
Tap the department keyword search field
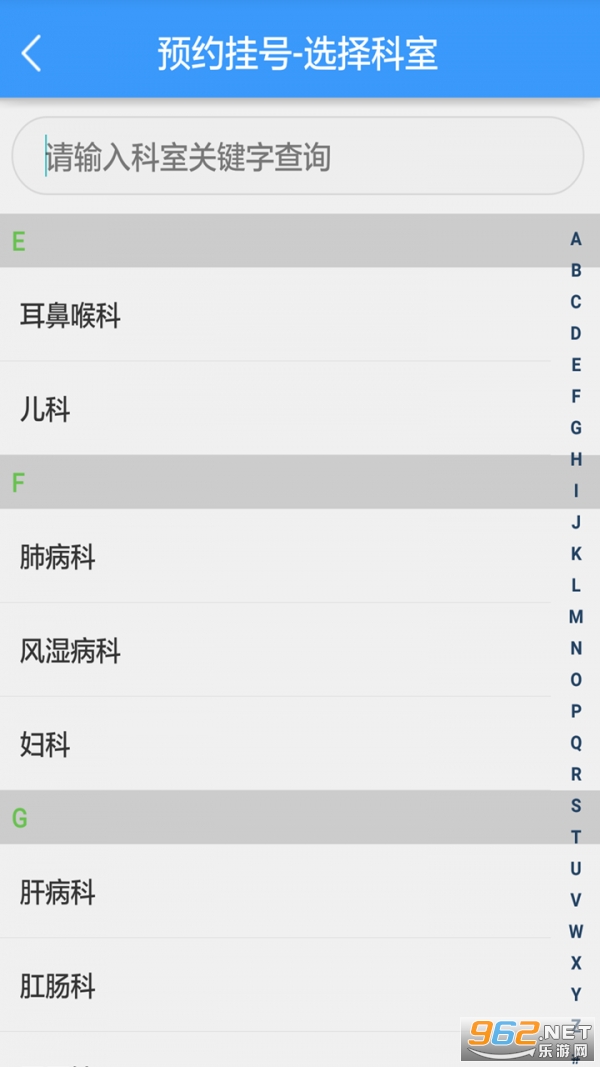(297, 157)
